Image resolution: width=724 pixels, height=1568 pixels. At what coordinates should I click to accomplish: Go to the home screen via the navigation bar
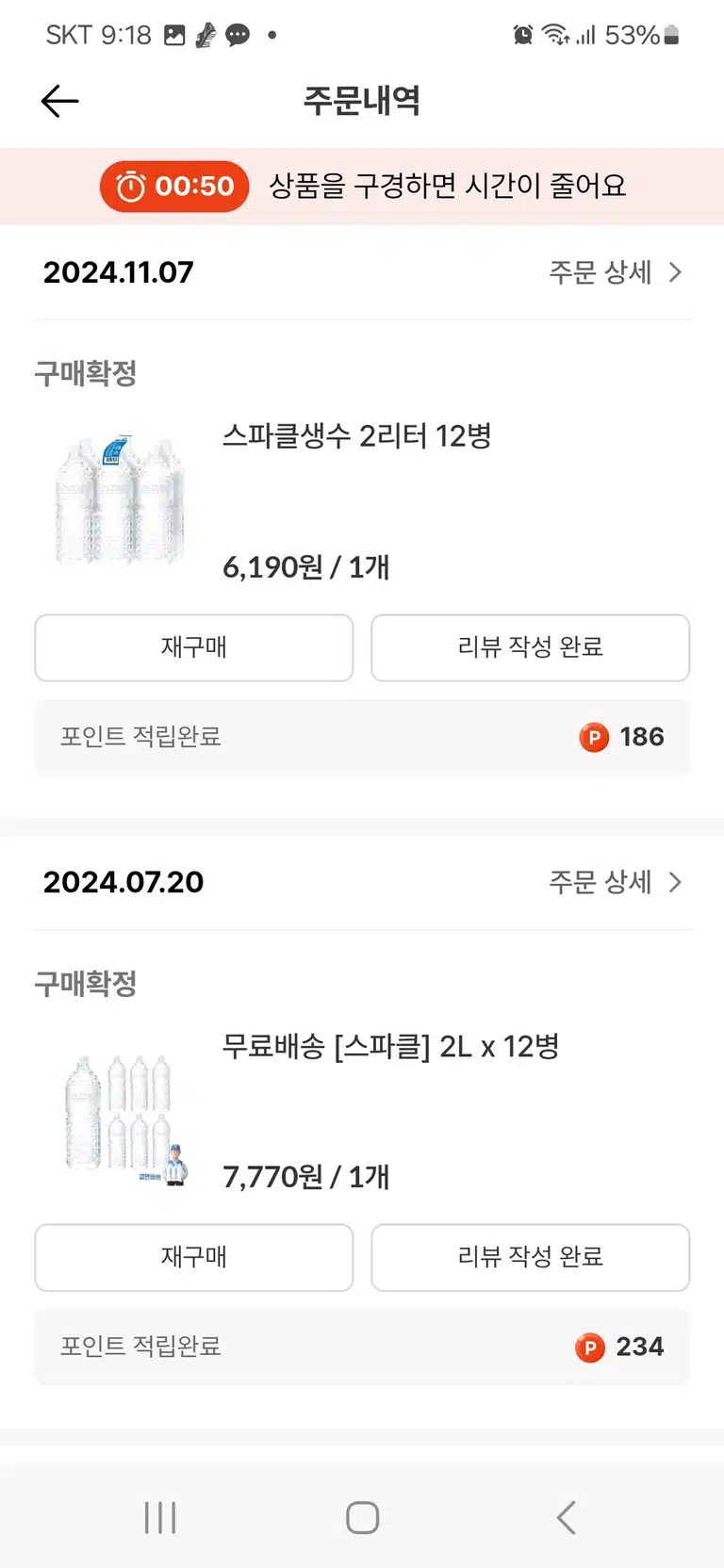(x=362, y=1517)
